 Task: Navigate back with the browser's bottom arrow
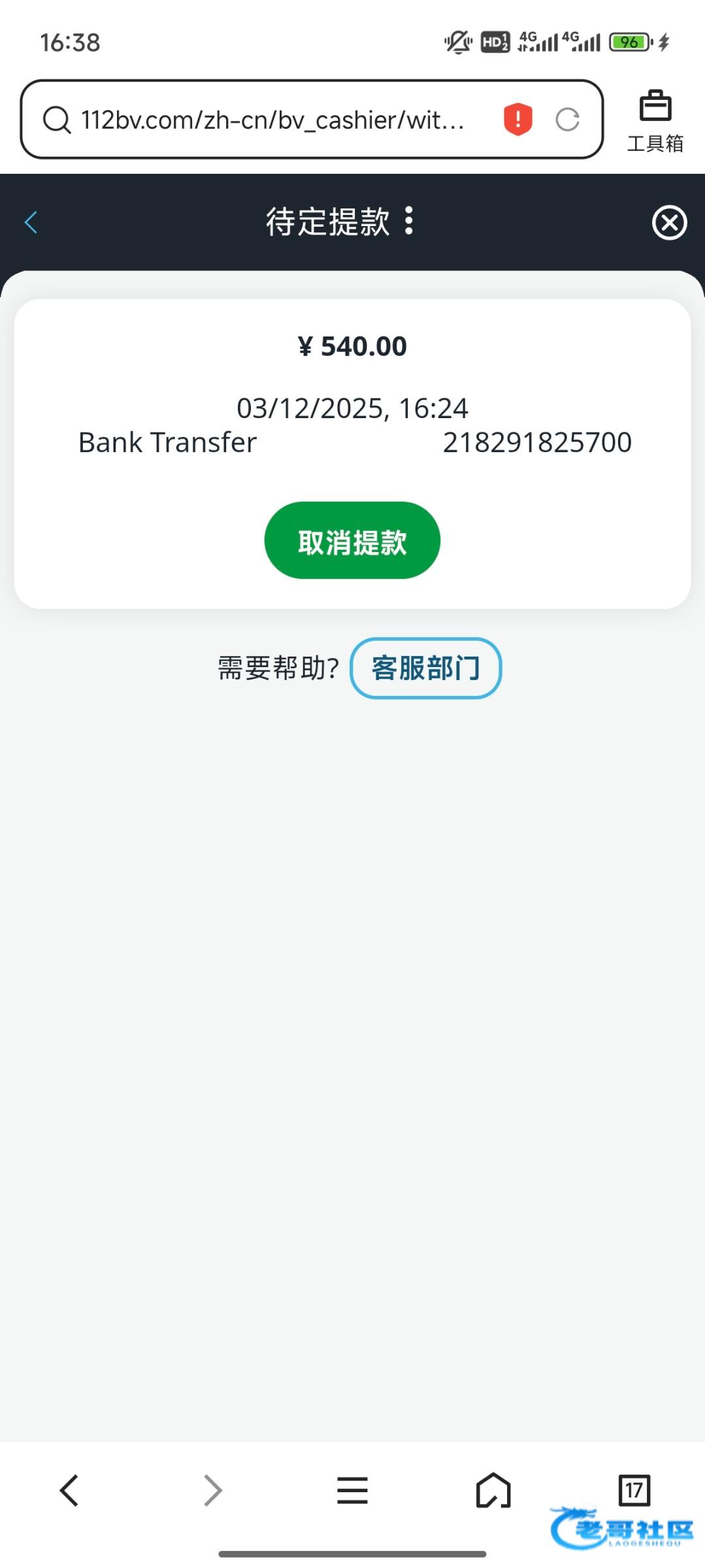(x=69, y=1490)
